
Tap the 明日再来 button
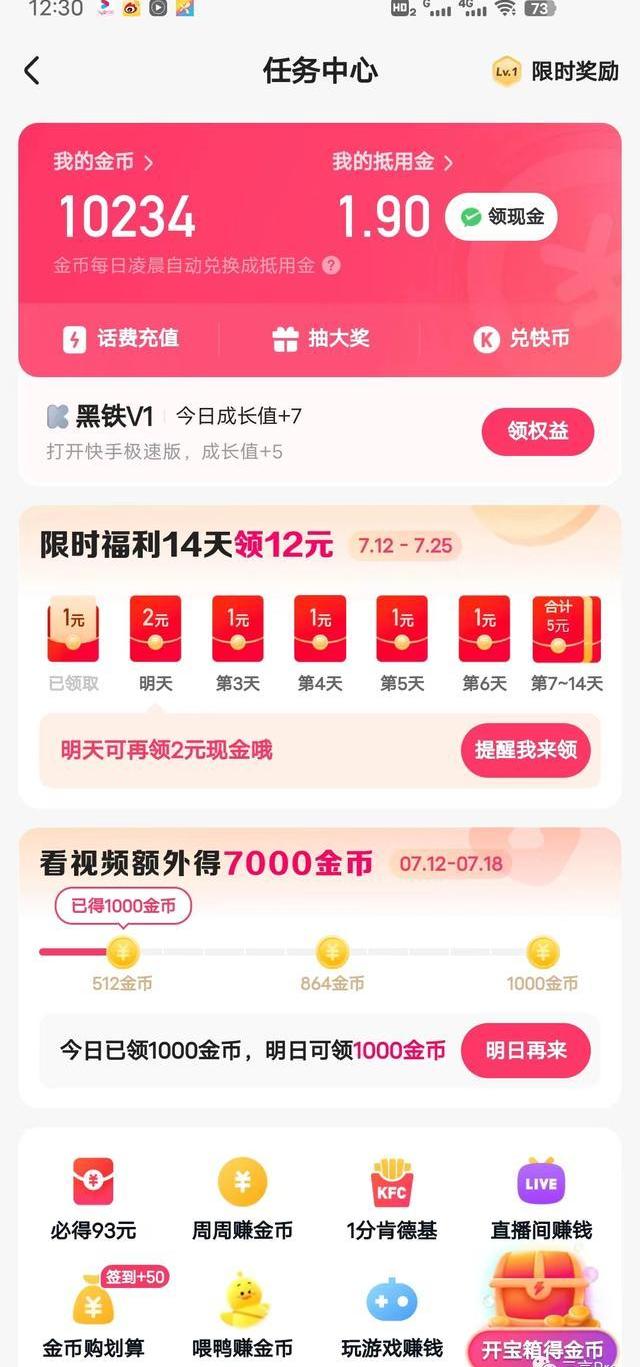tap(525, 1050)
